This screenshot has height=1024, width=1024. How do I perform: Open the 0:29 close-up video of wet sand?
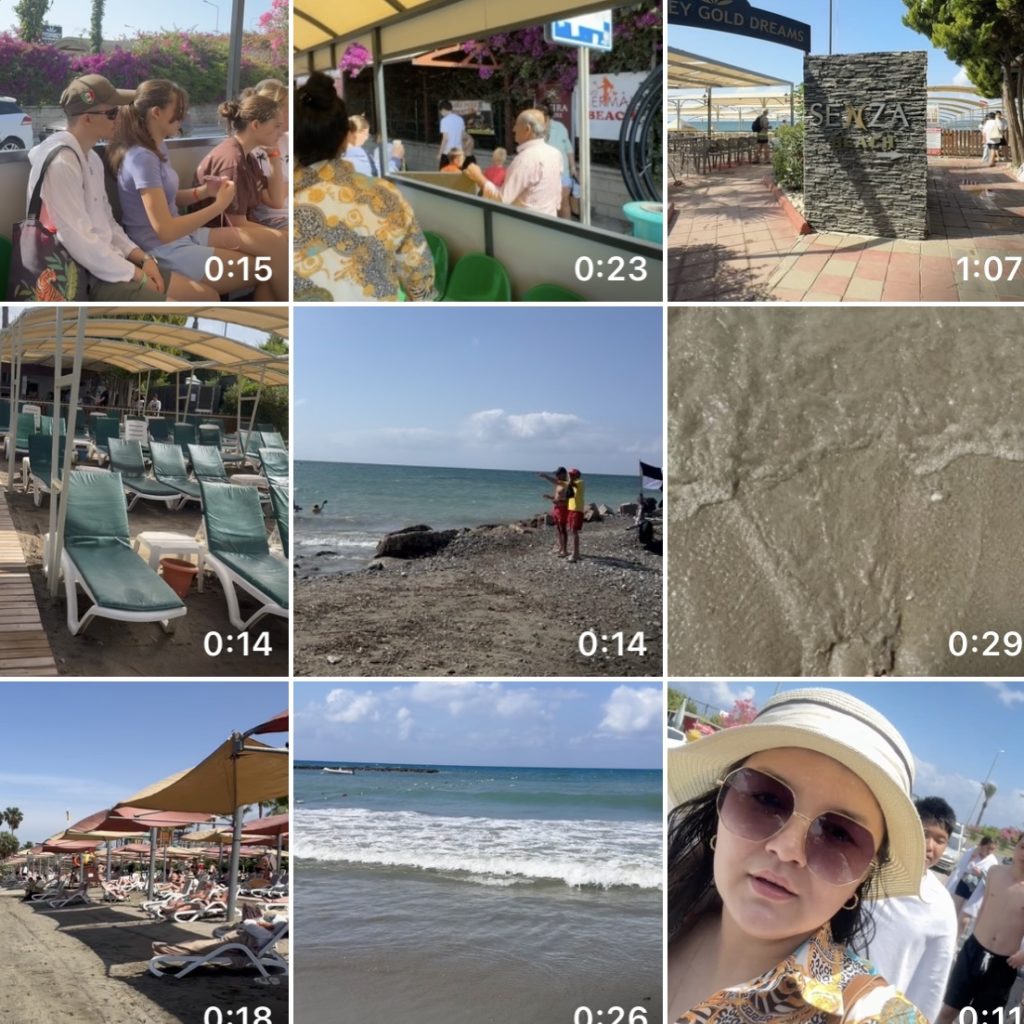point(846,491)
